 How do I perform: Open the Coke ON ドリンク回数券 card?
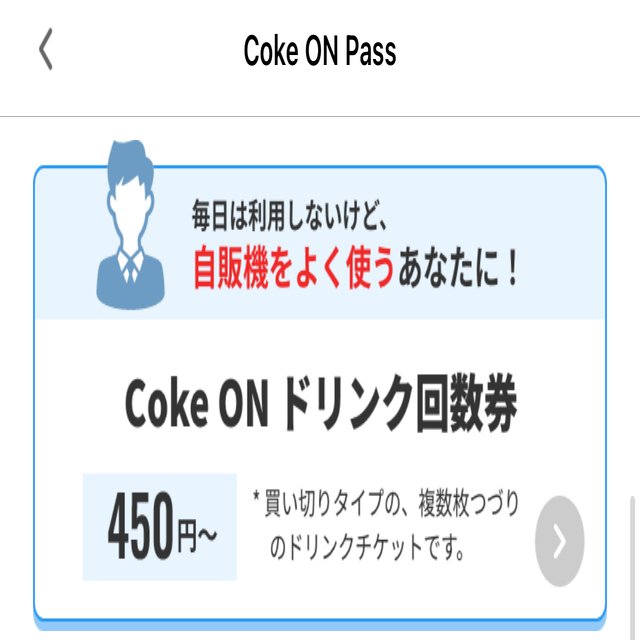320,405
